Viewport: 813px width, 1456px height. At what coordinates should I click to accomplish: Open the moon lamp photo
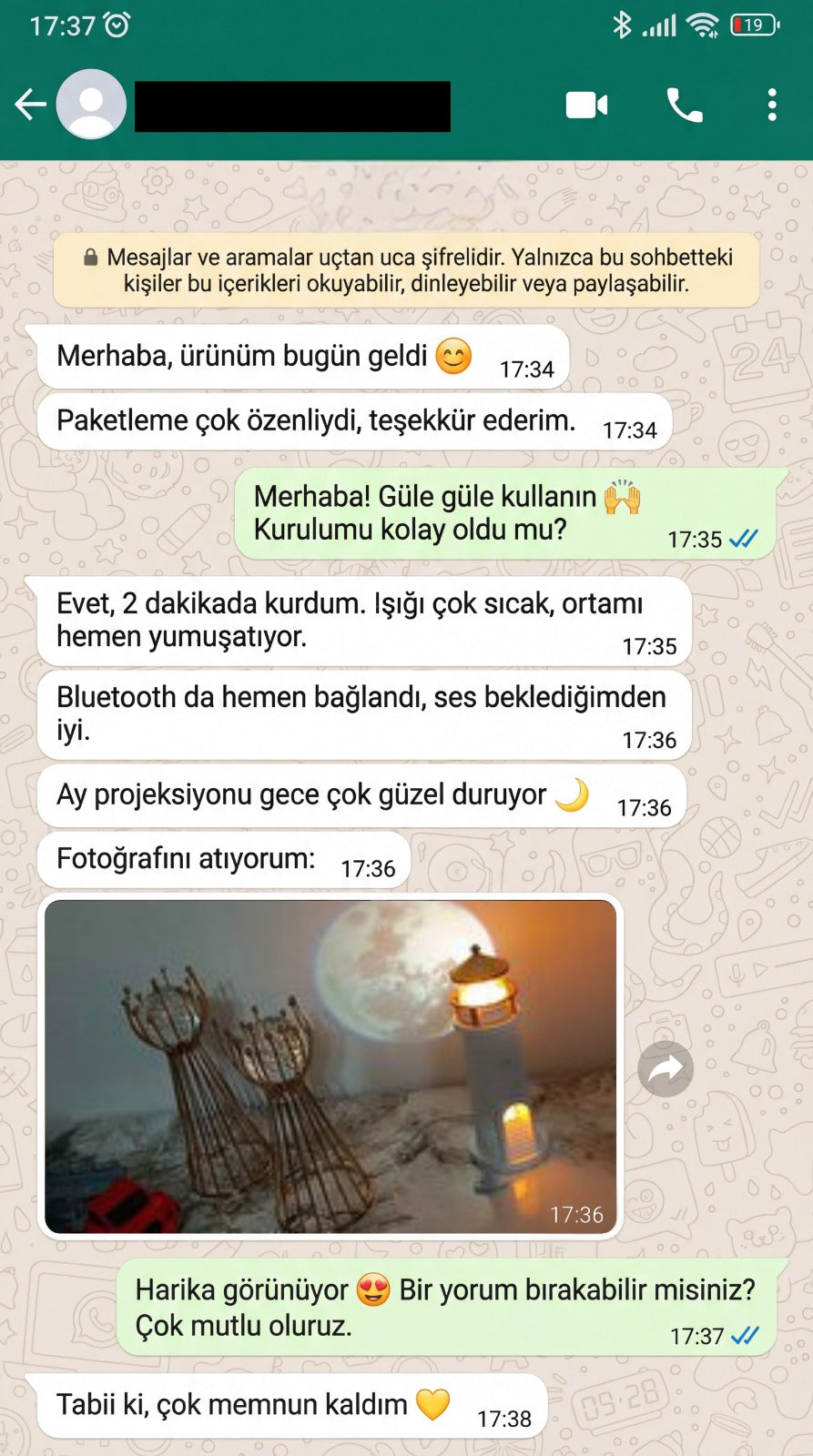[330, 1067]
